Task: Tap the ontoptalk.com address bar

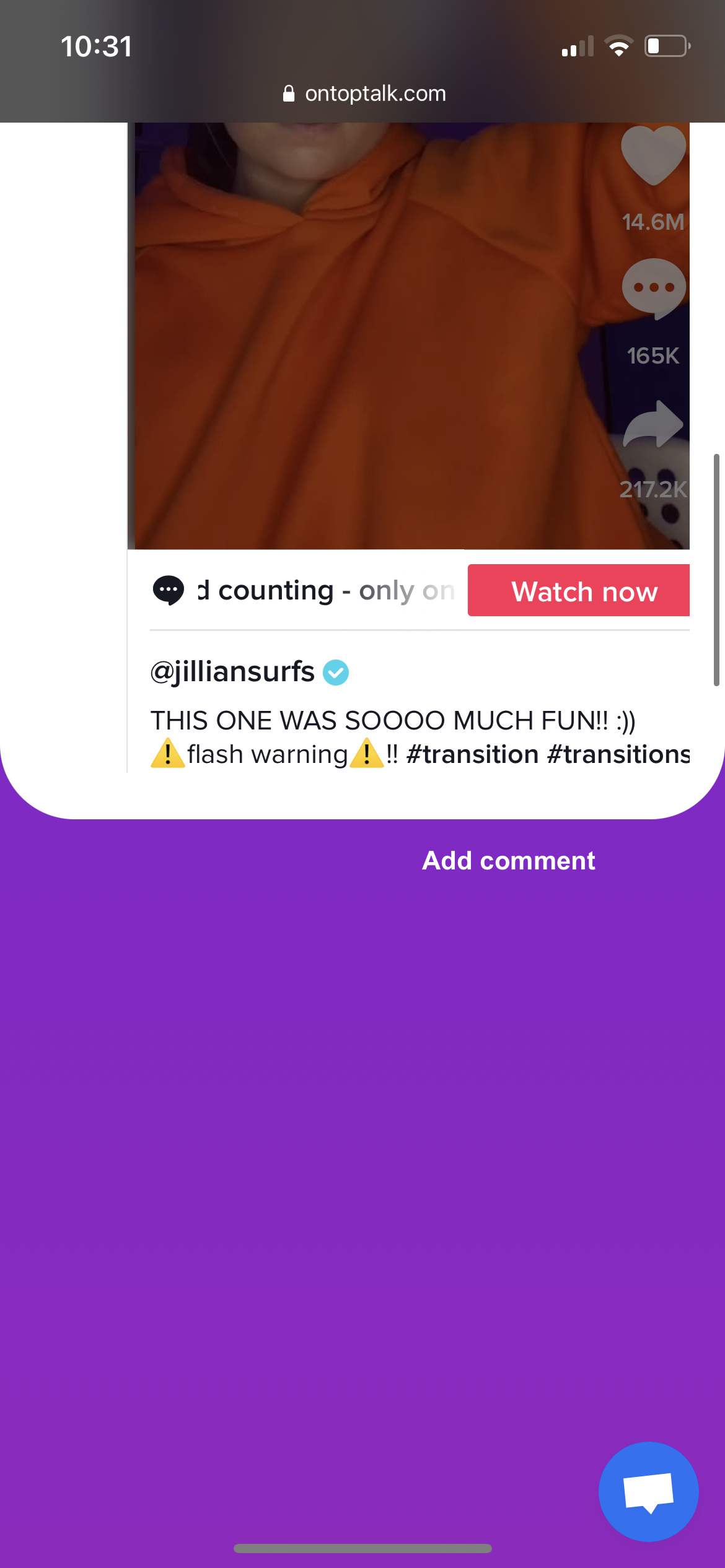Action: (x=363, y=94)
